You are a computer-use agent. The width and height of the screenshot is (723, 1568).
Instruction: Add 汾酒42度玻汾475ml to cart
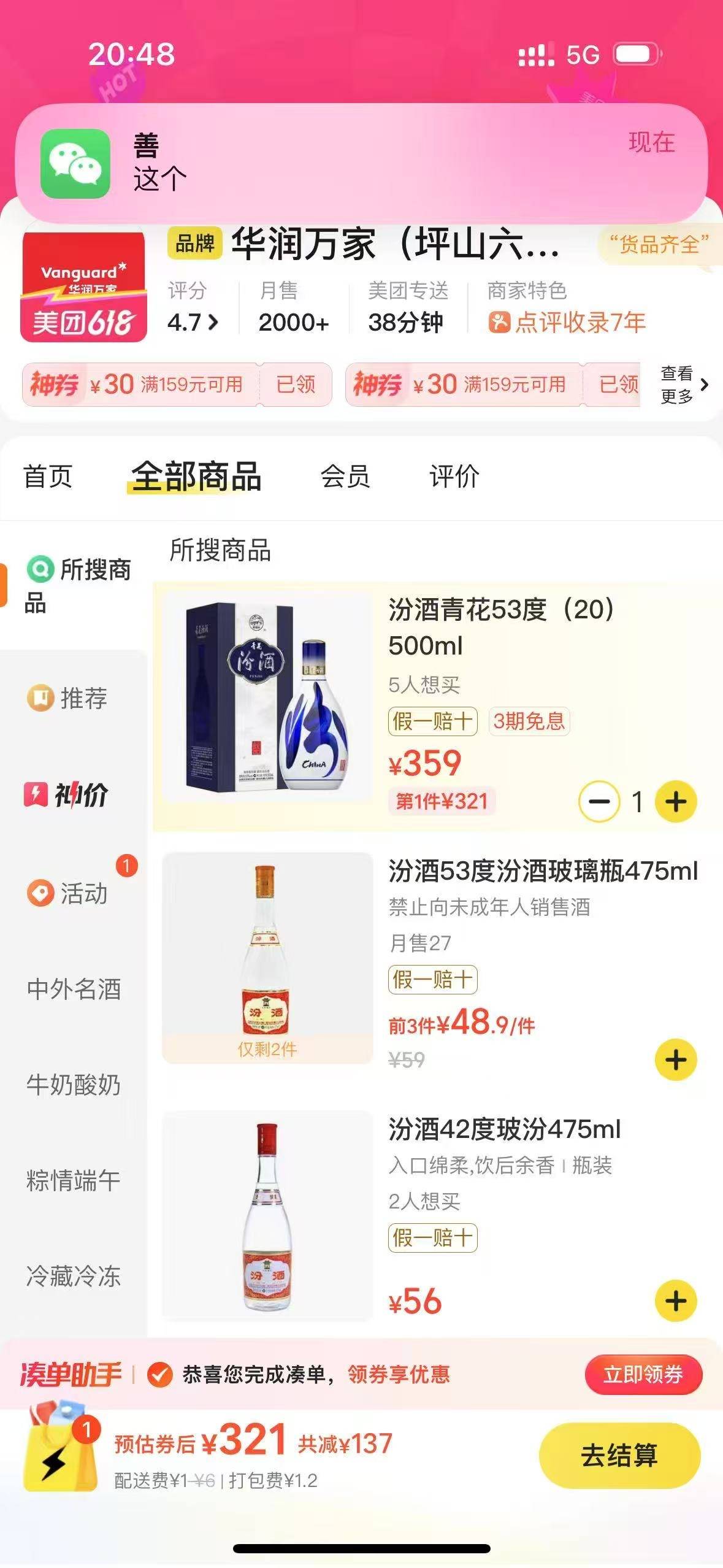coord(675,1301)
